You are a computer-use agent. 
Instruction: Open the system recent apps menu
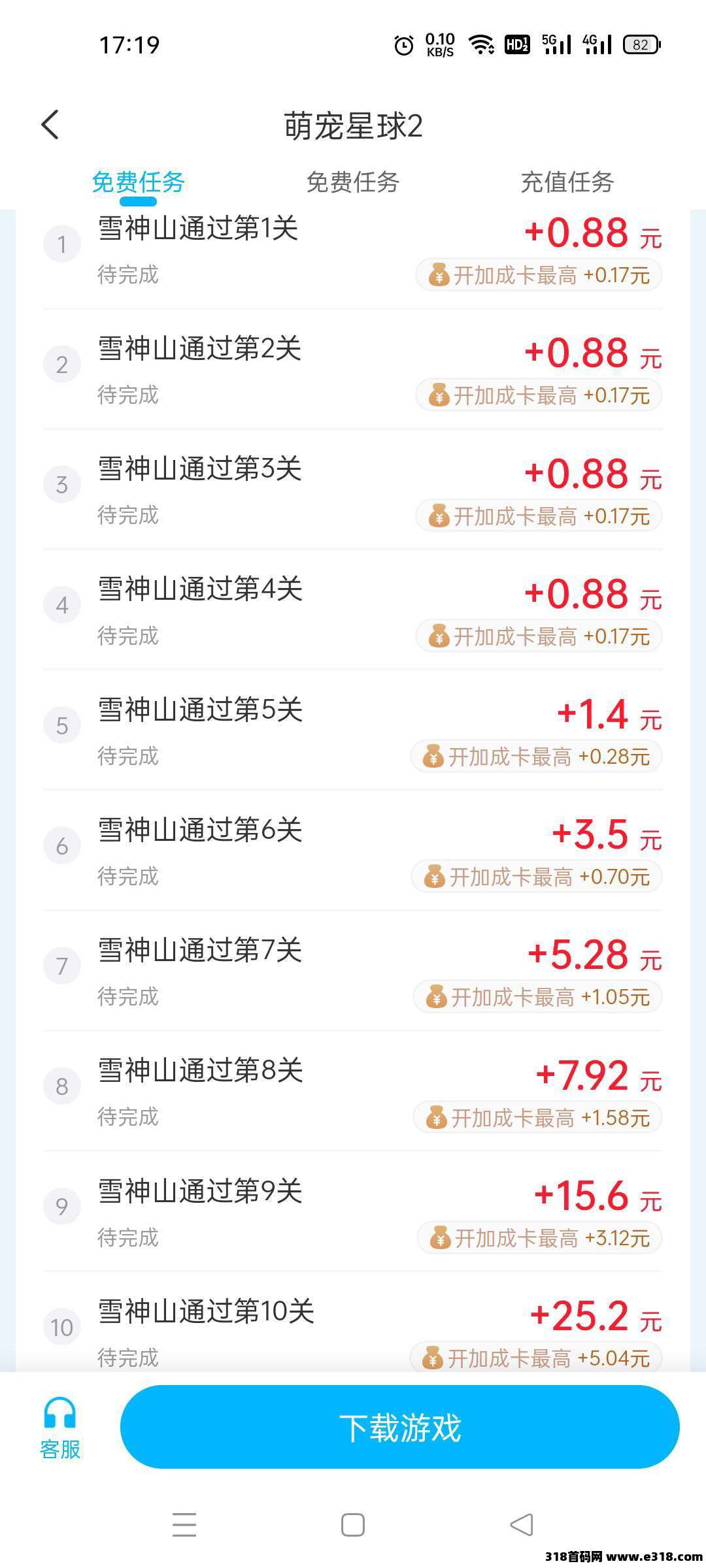[184, 1525]
